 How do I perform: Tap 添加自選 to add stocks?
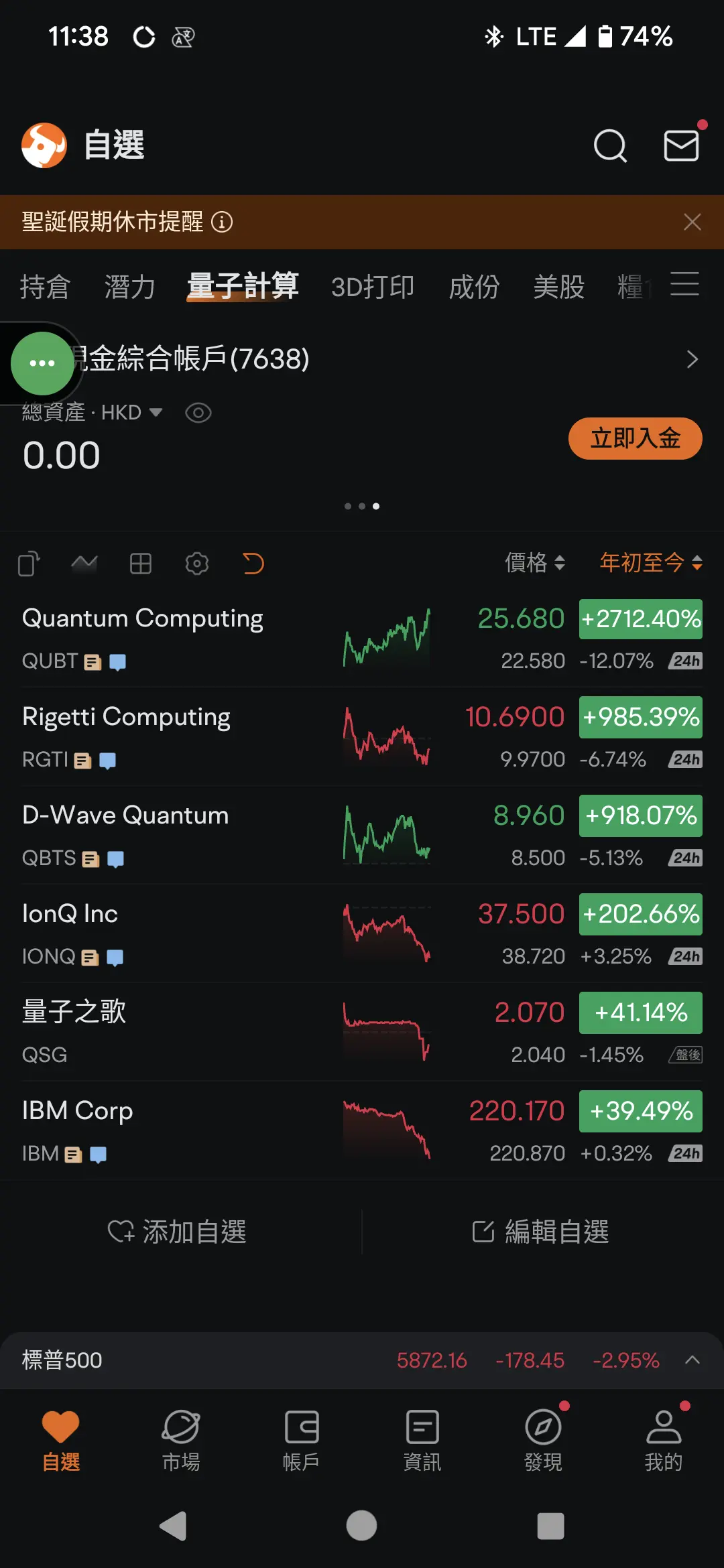tap(178, 1232)
